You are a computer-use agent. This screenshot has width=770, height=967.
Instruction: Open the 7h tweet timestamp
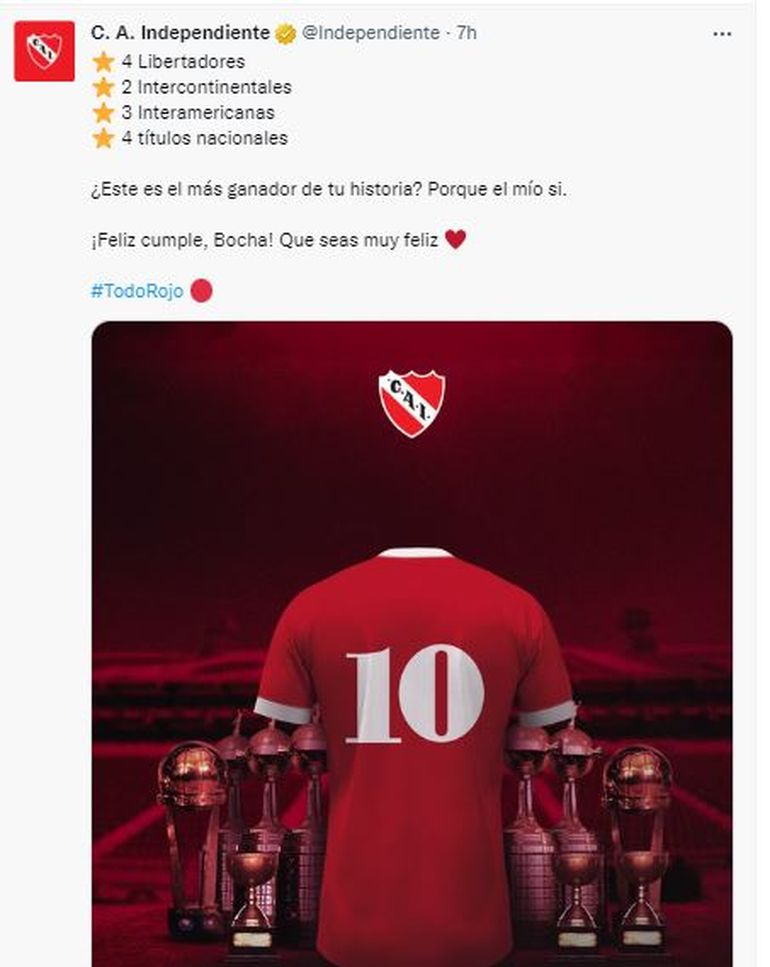[466, 33]
